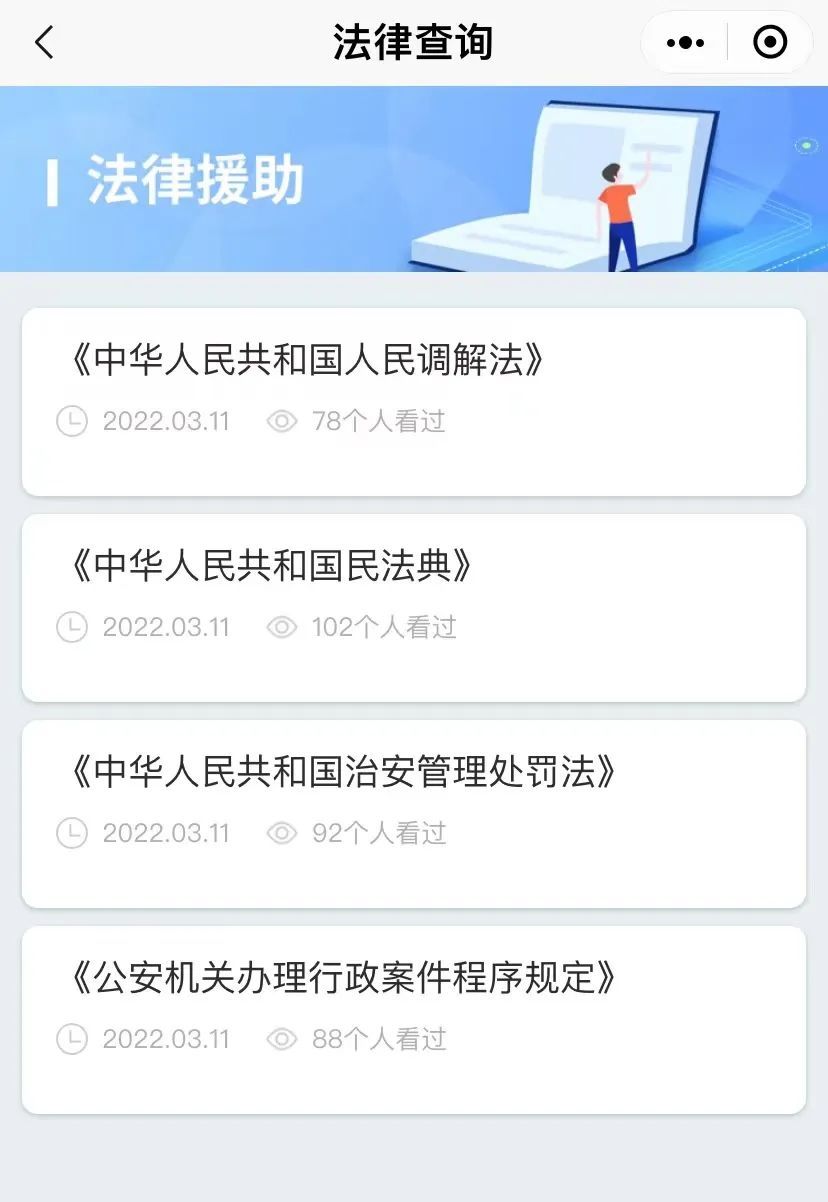
Task: Open the mini program three-dot menu
Action: tap(685, 43)
